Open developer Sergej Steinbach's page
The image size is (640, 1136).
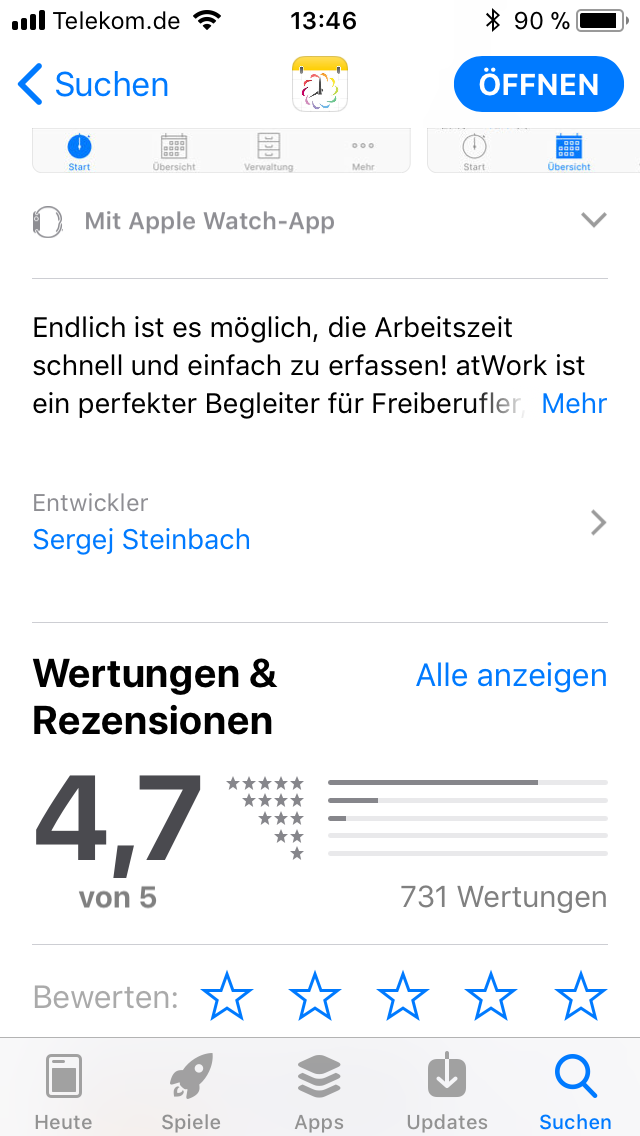(142, 540)
